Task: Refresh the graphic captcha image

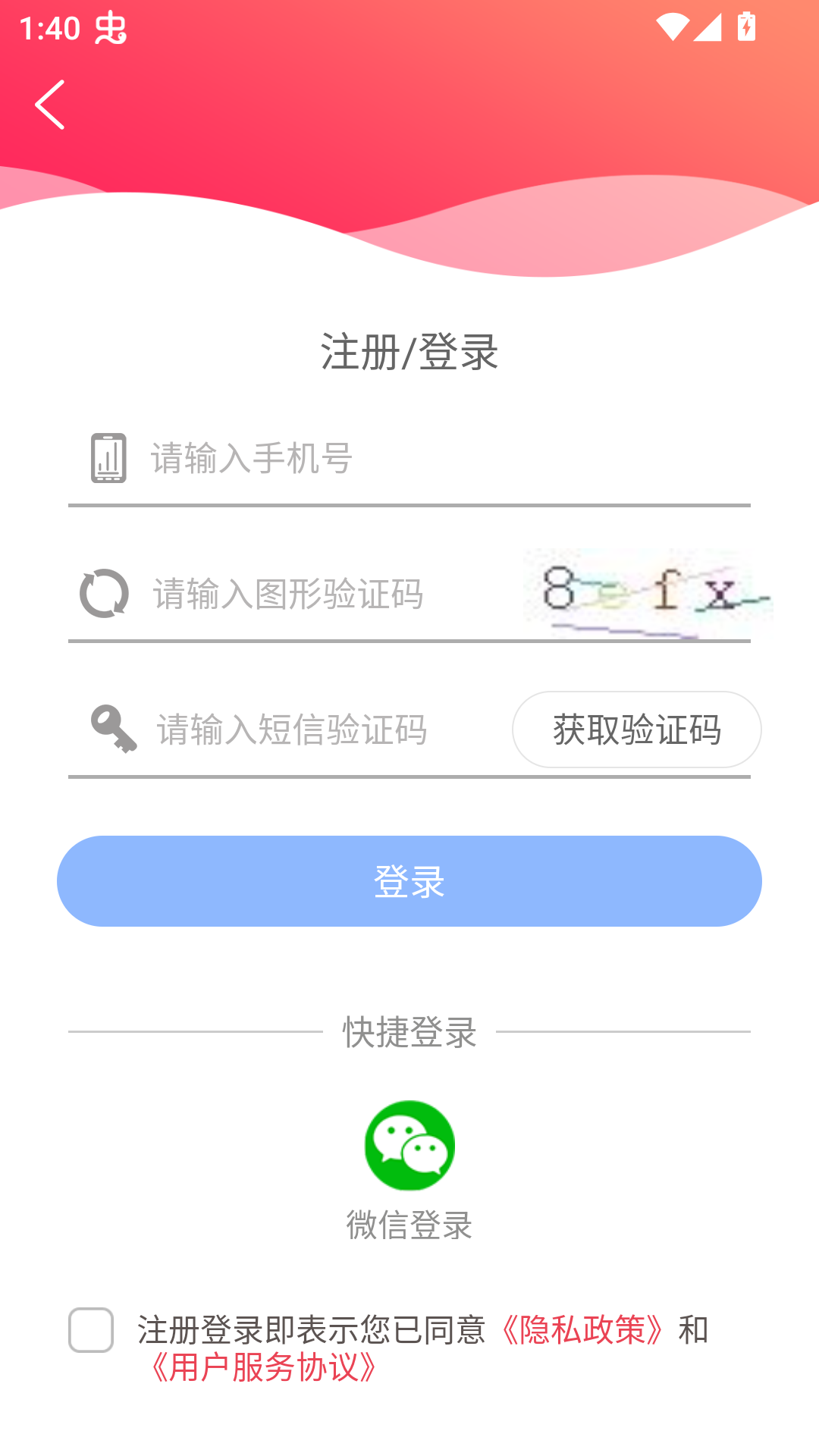Action: point(104,595)
